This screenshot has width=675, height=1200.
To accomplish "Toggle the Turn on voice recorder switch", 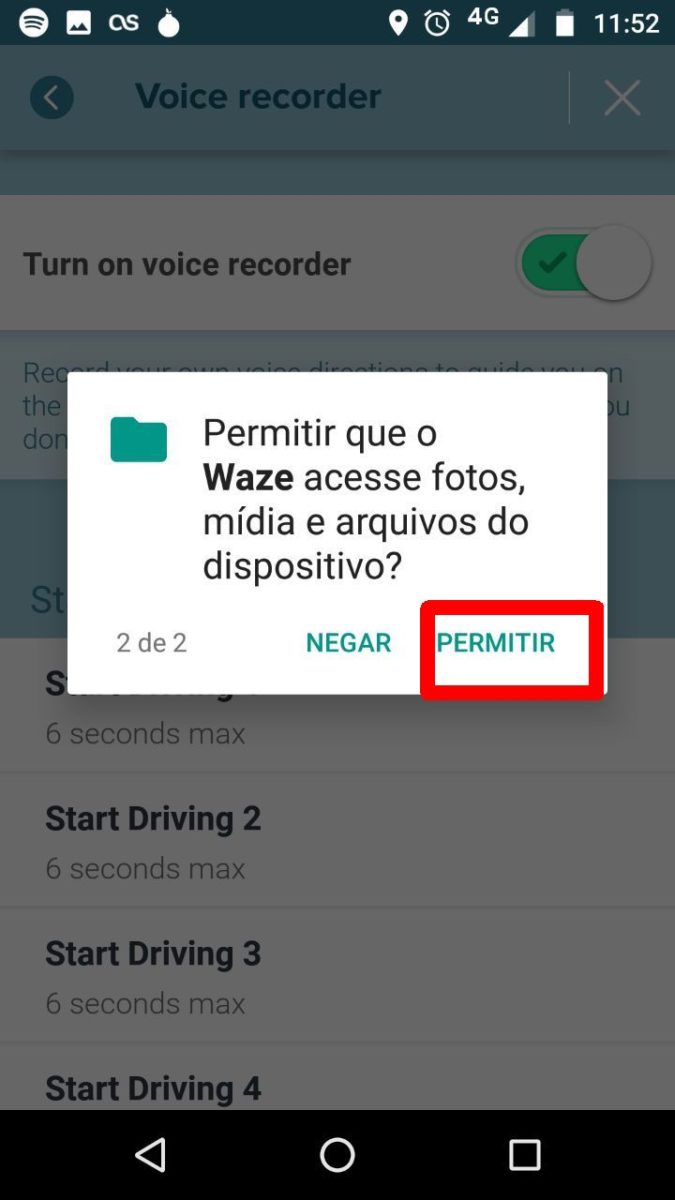I will tap(585, 264).
